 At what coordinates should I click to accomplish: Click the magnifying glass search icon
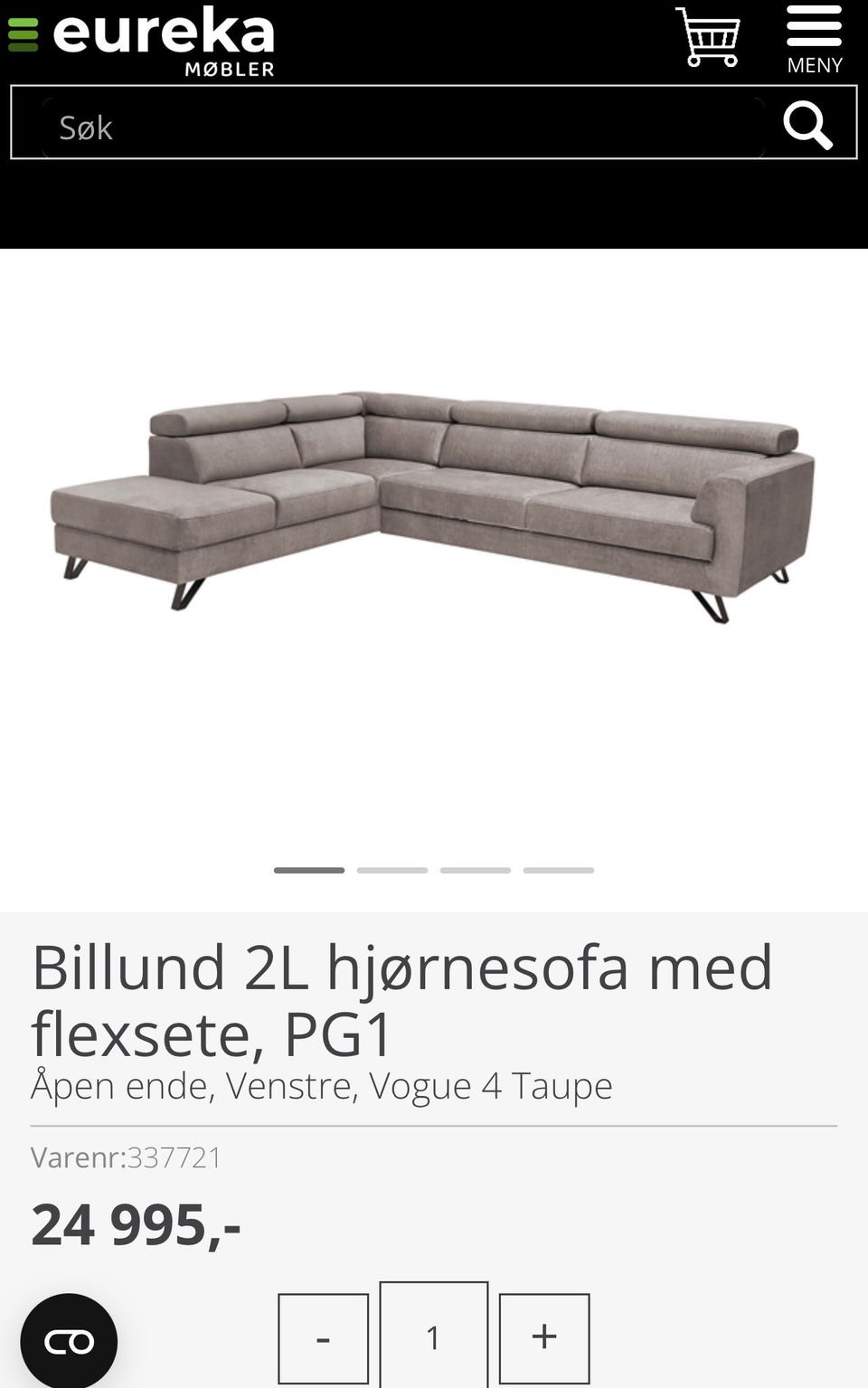point(809,126)
